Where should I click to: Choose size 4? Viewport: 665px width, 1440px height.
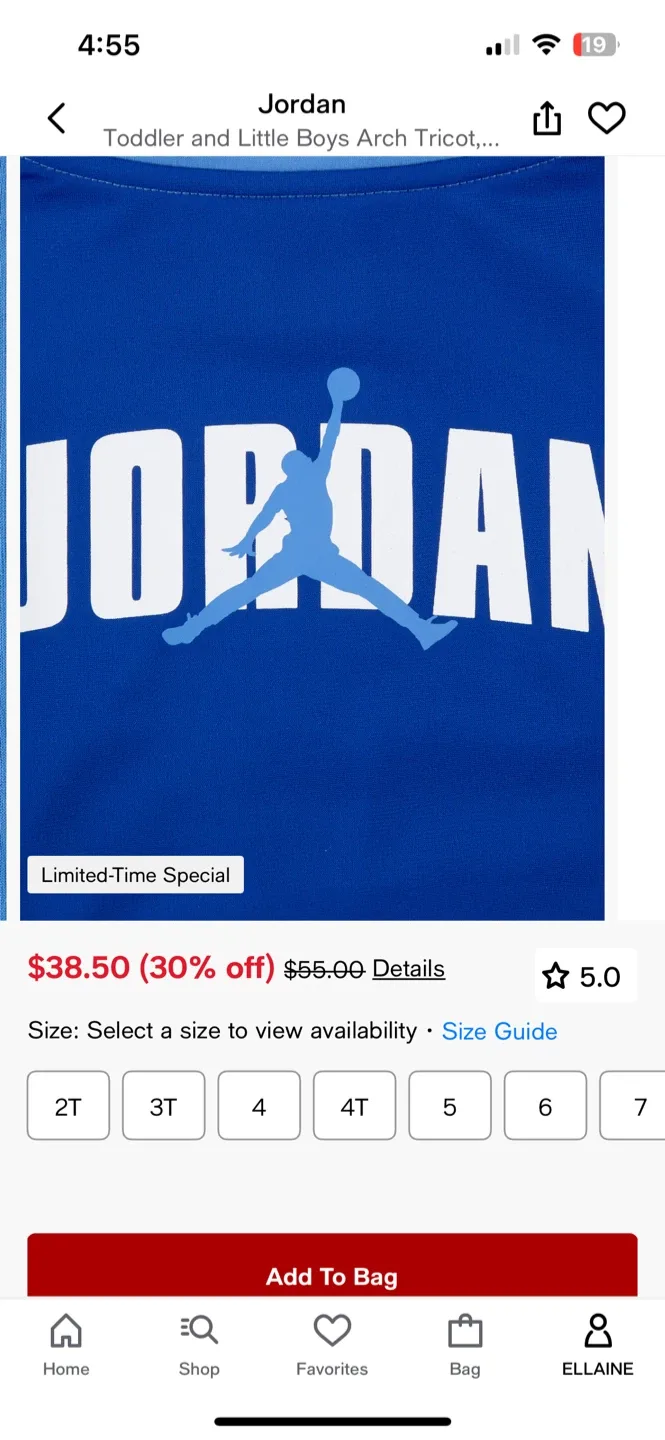click(259, 1106)
